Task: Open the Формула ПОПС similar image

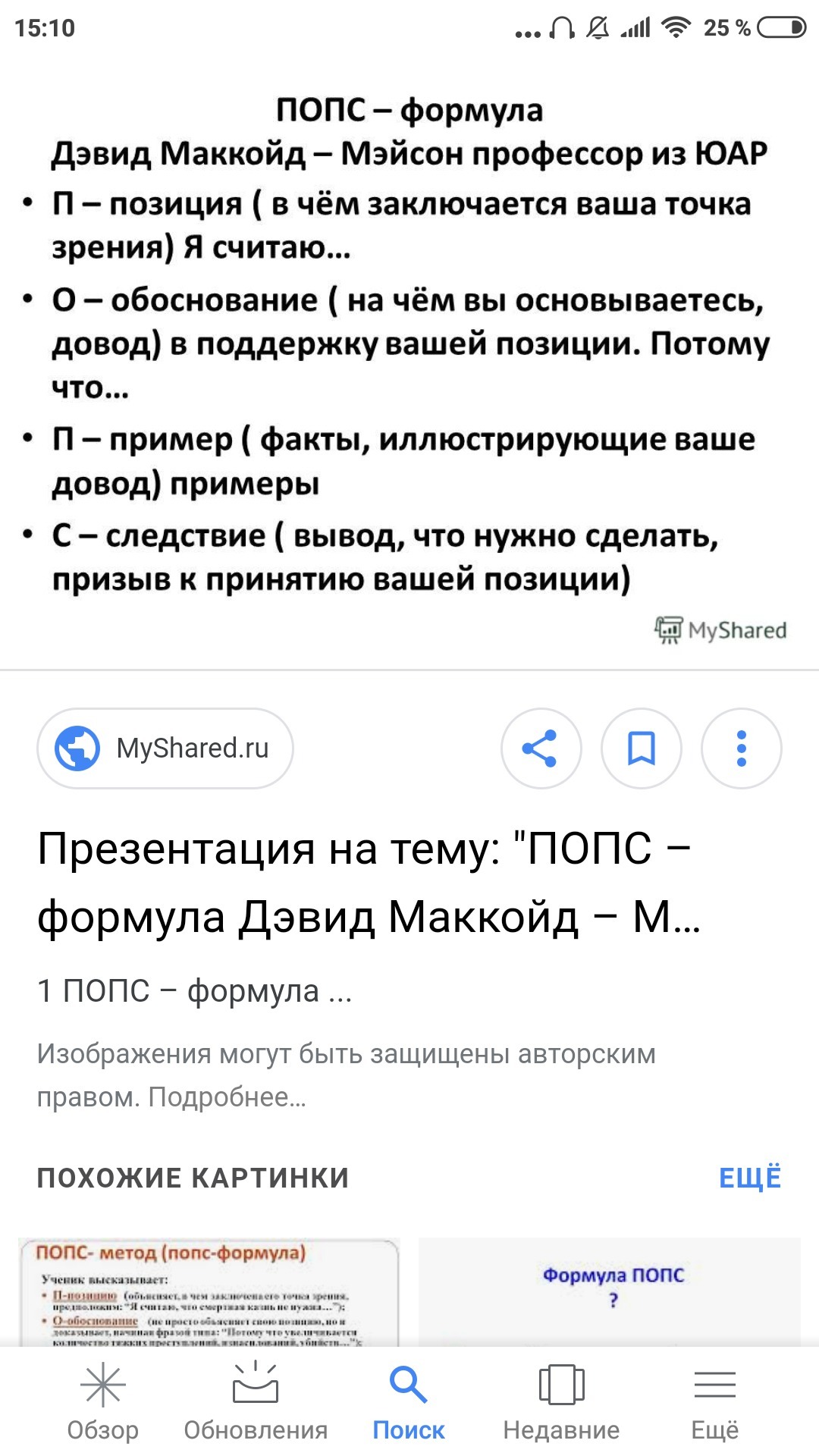Action: click(x=610, y=1292)
